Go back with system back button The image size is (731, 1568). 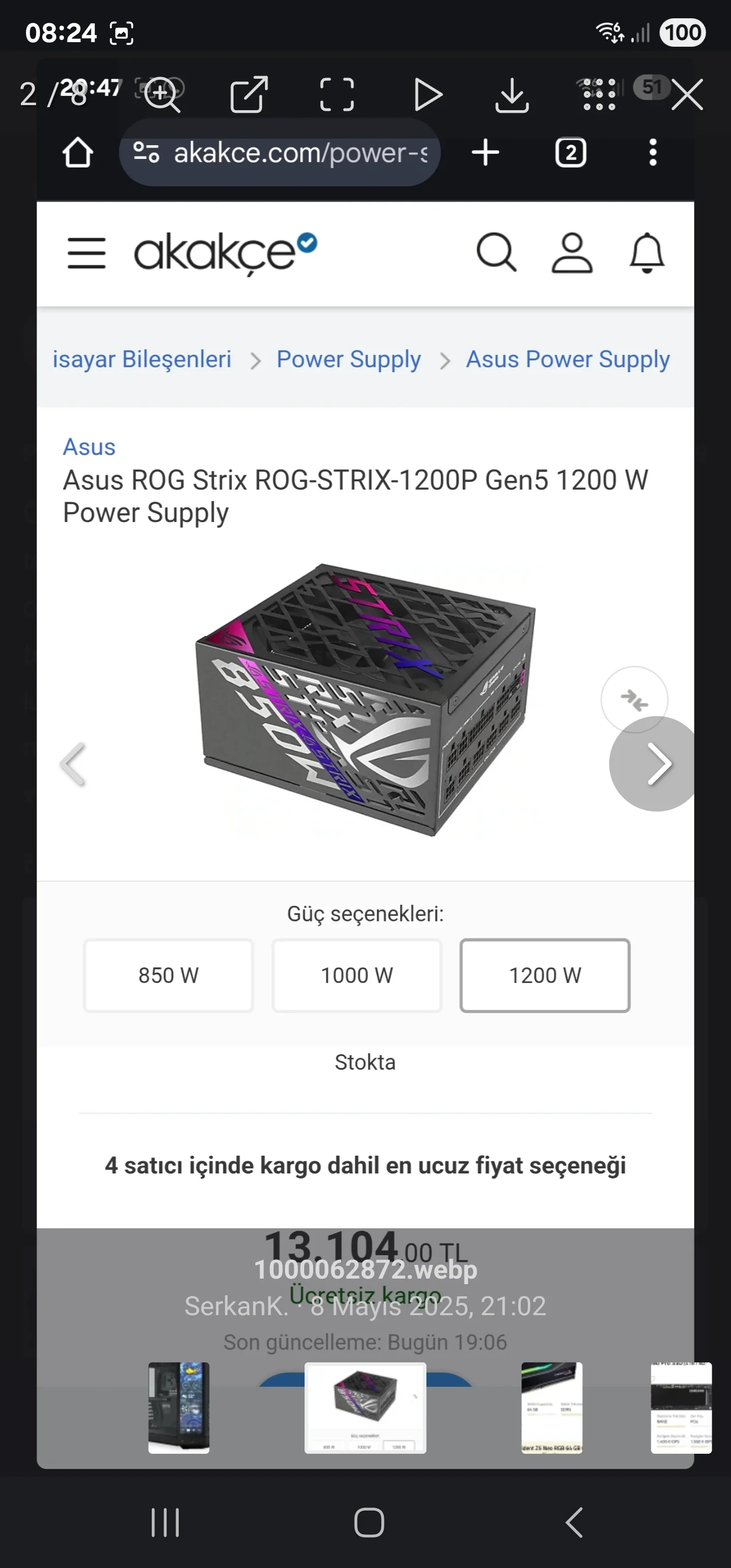pyautogui.click(x=574, y=1522)
